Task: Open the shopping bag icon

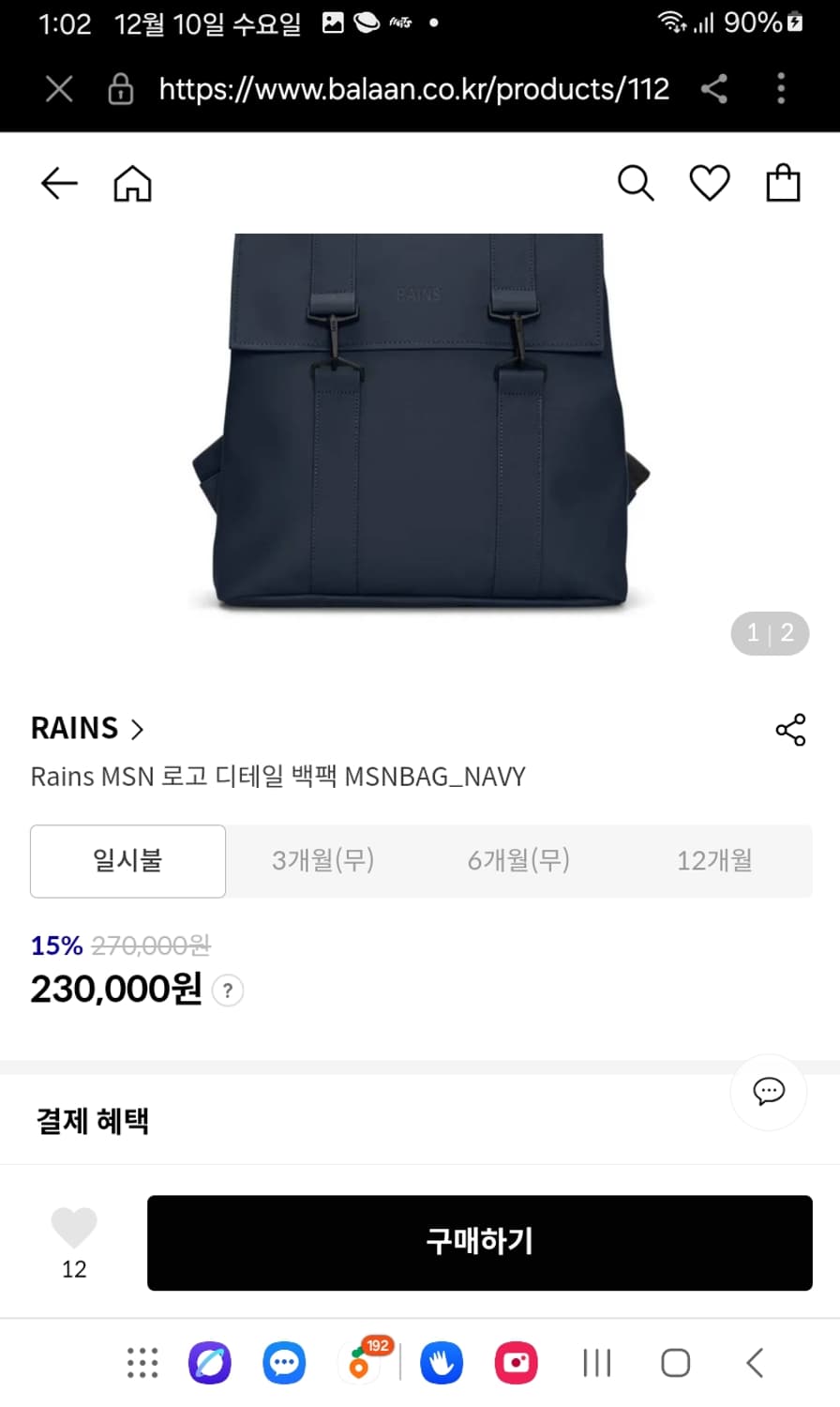Action: click(x=783, y=183)
